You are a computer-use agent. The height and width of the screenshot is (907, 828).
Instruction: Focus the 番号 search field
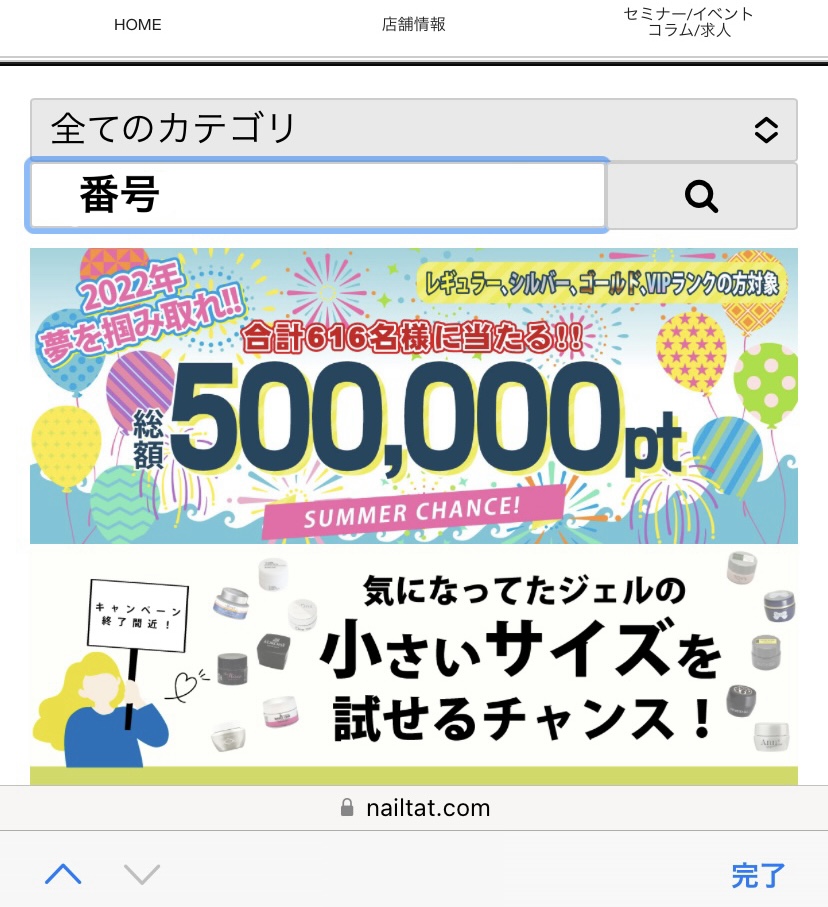click(317, 196)
